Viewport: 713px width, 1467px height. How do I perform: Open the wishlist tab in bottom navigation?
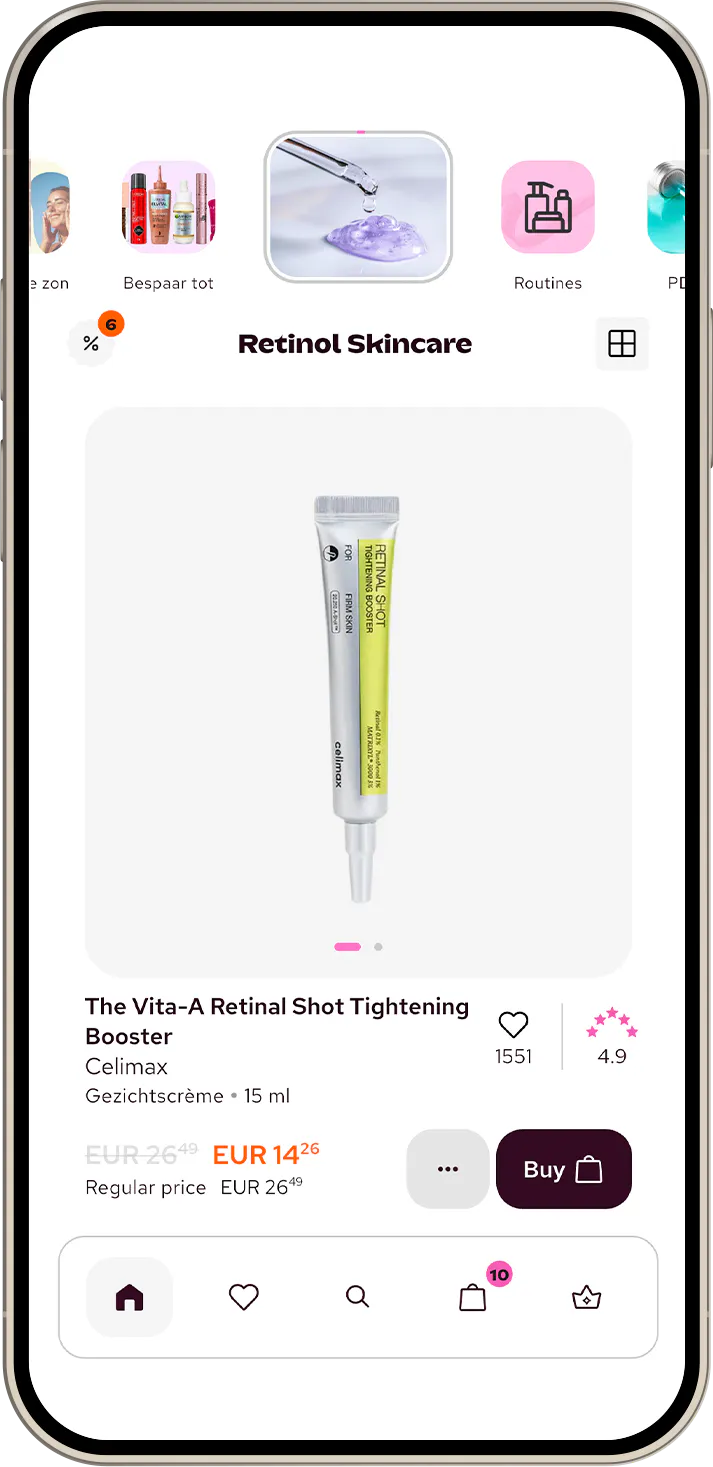(x=244, y=1297)
